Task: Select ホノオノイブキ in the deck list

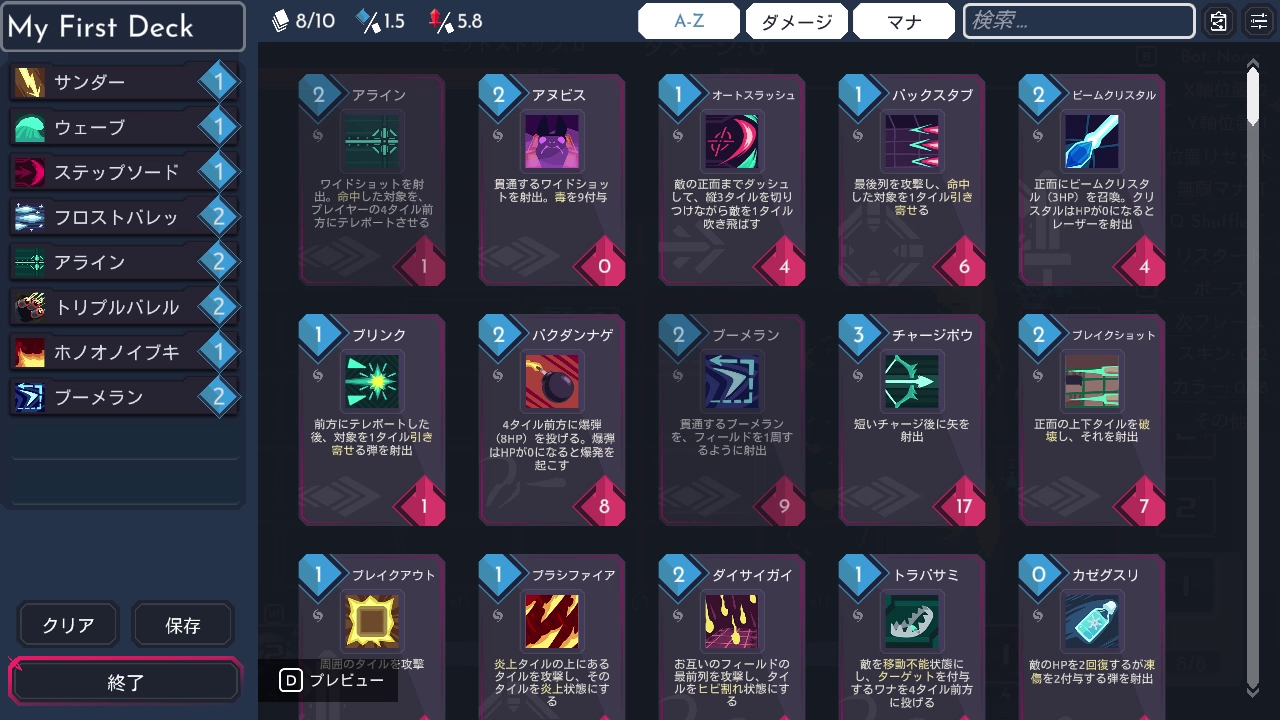Action: [110, 352]
